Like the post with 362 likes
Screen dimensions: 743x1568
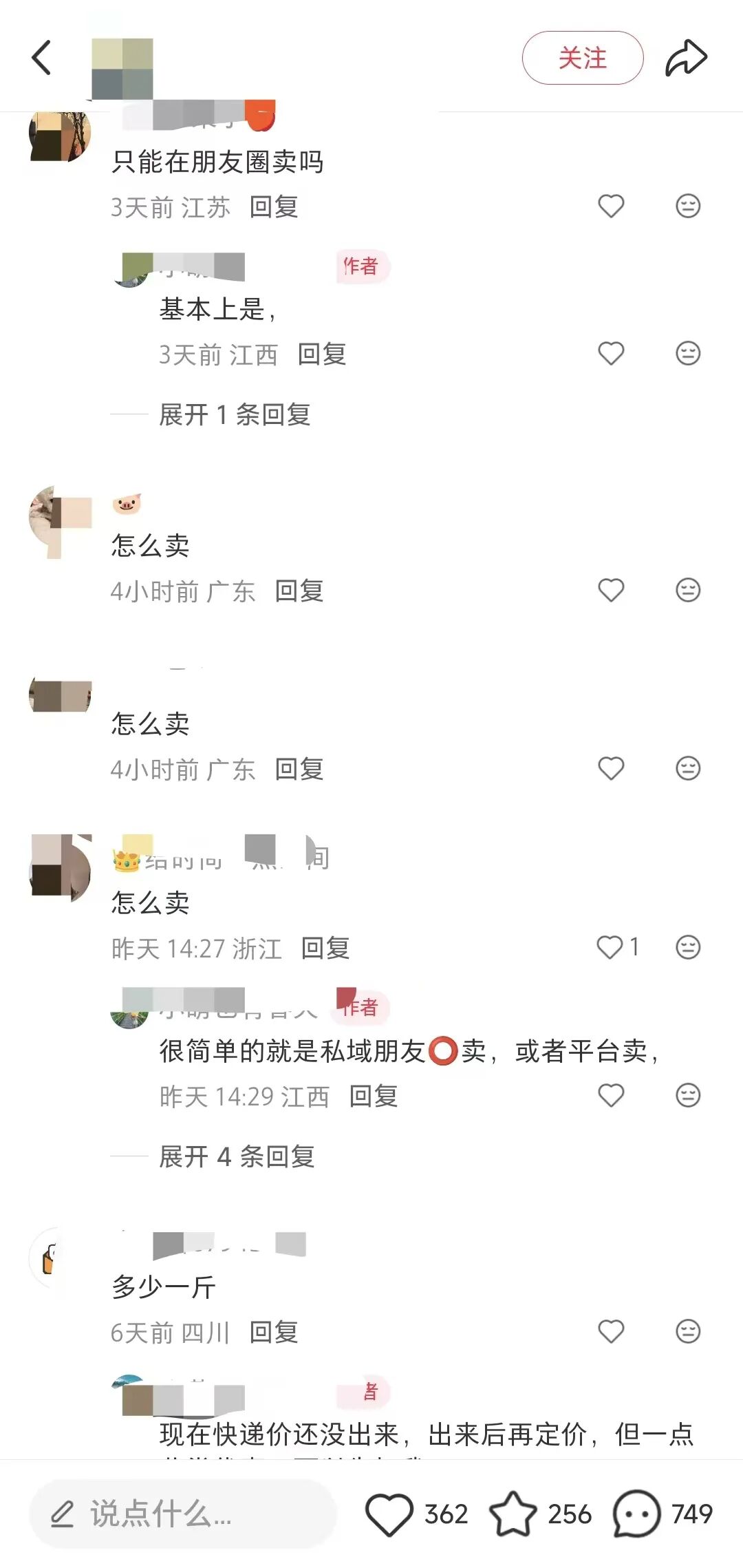[389, 1514]
